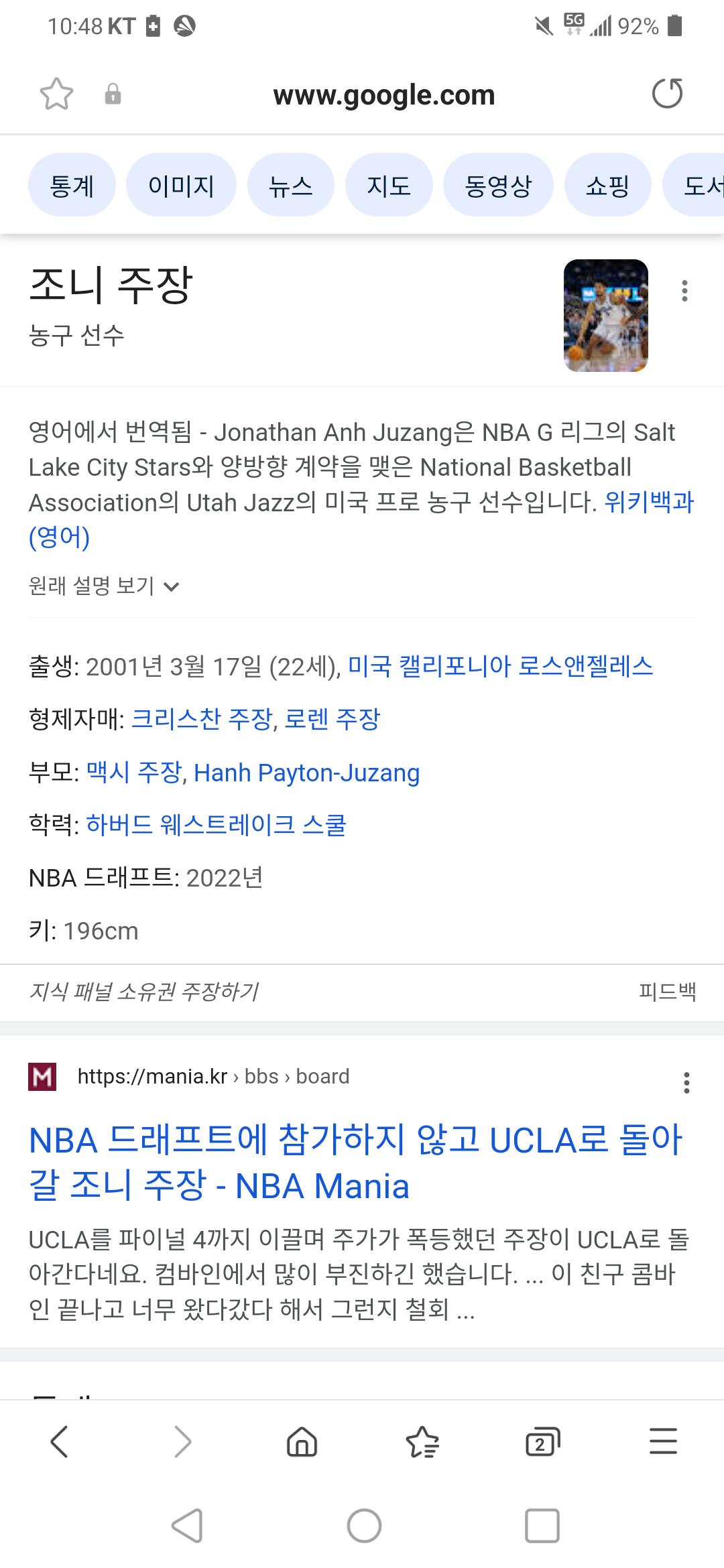Expand 원래 설명 보기
724x1568 pixels.
[x=104, y=586]
